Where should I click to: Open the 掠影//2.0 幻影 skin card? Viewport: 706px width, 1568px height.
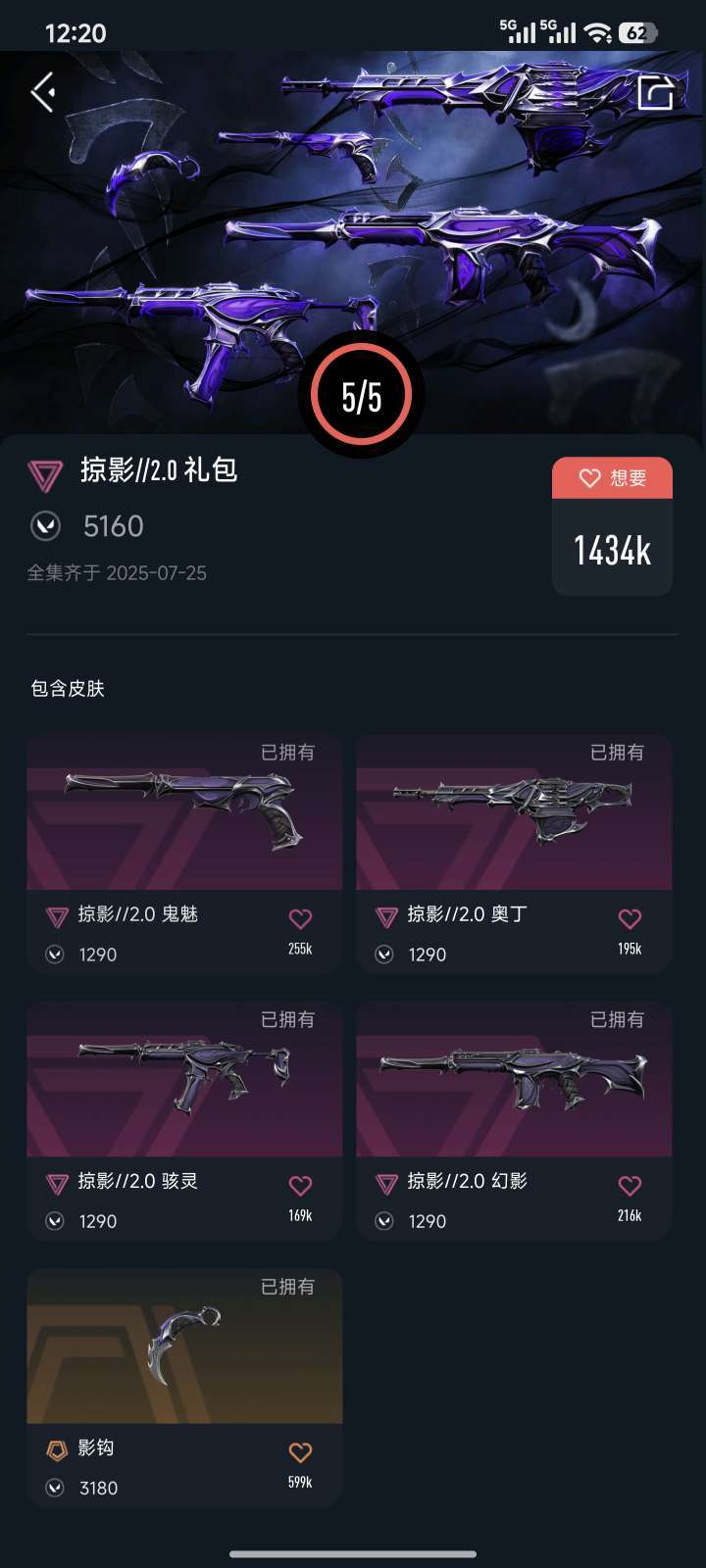click(x=514, y=1121)
